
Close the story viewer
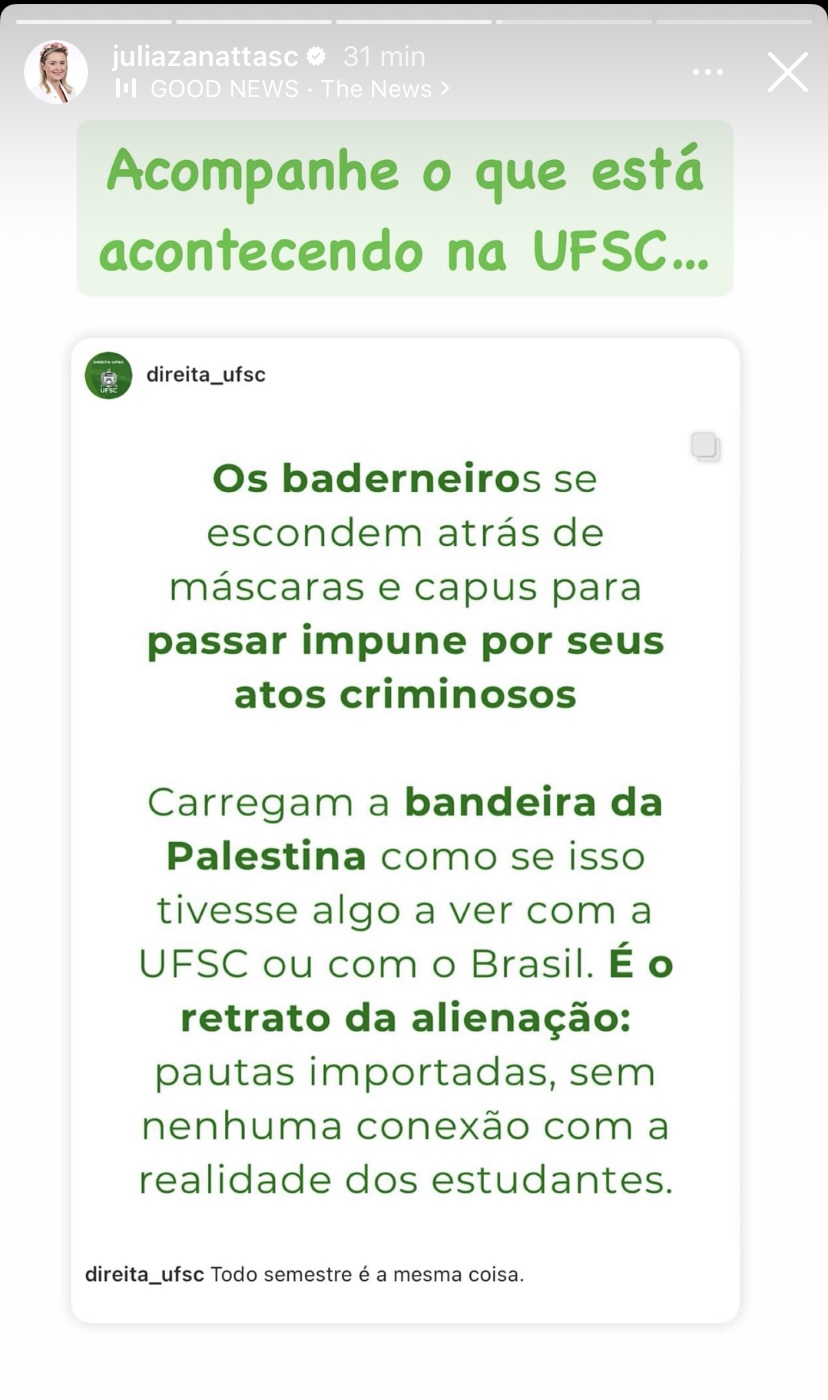[x=787, y=72]
